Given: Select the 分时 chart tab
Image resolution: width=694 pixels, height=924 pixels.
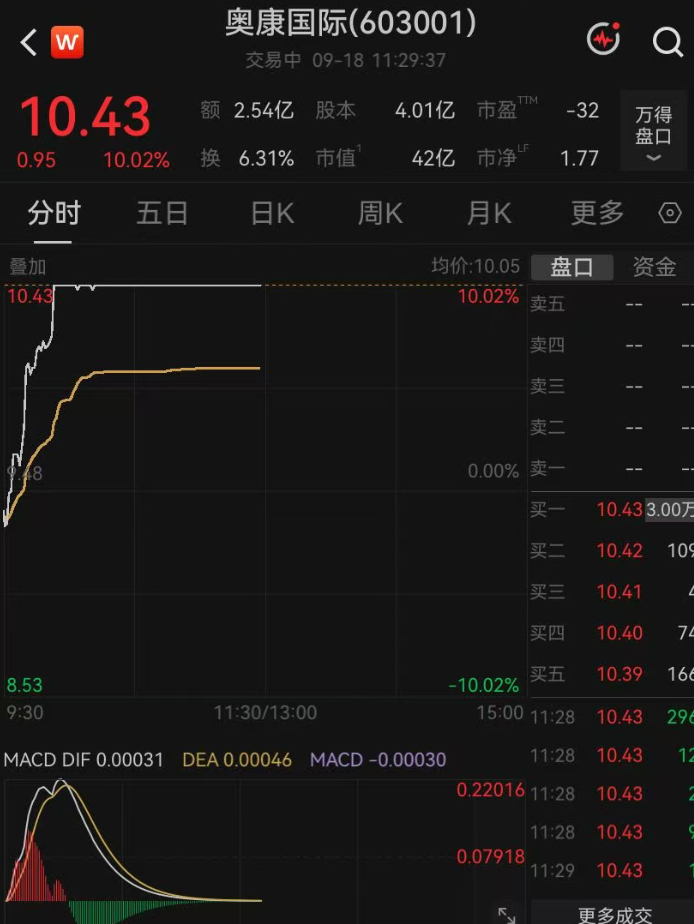Looking at the screenshot, I should tap(54, 213).
